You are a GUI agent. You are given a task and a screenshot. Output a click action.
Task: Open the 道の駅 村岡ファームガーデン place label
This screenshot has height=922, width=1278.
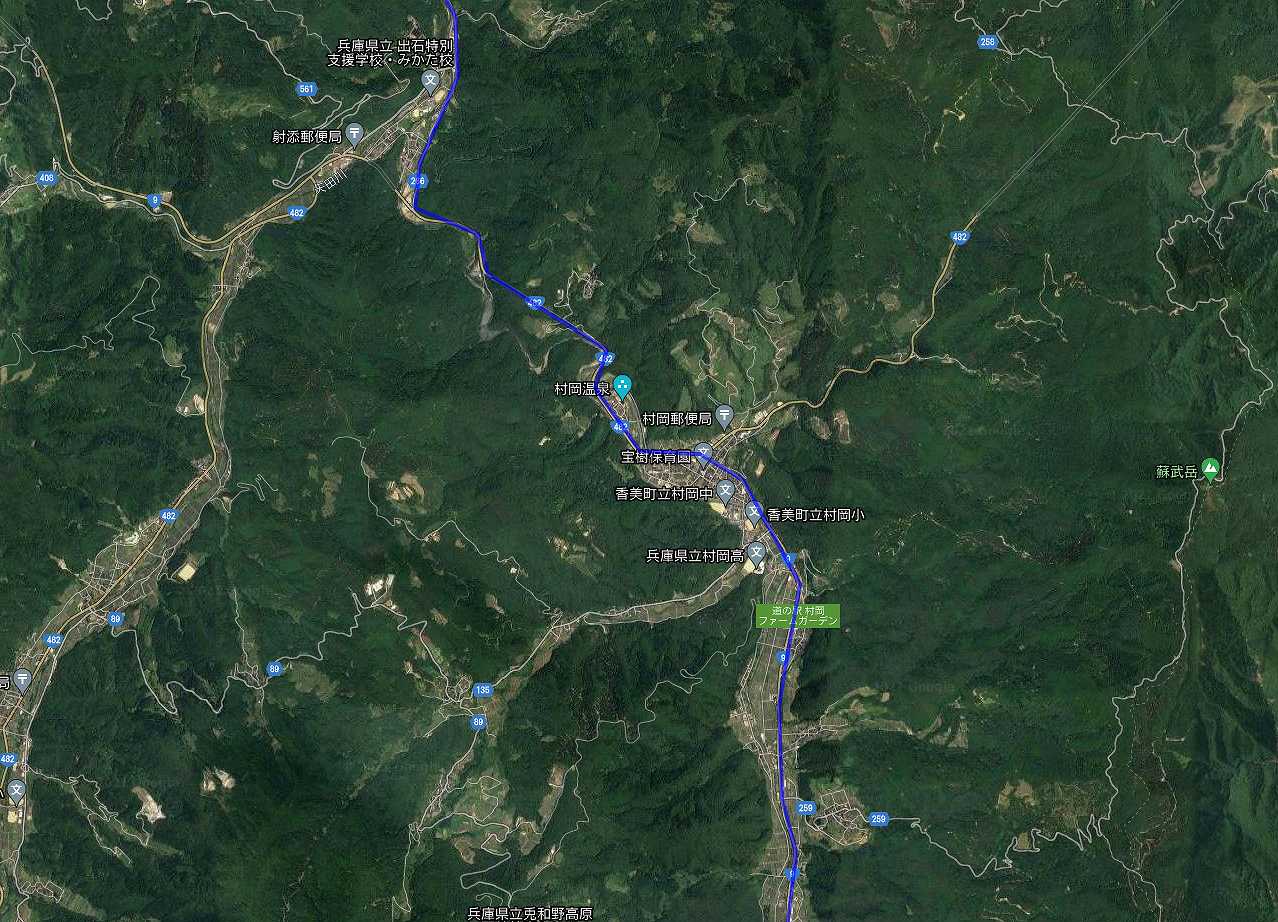coord(797,615)
